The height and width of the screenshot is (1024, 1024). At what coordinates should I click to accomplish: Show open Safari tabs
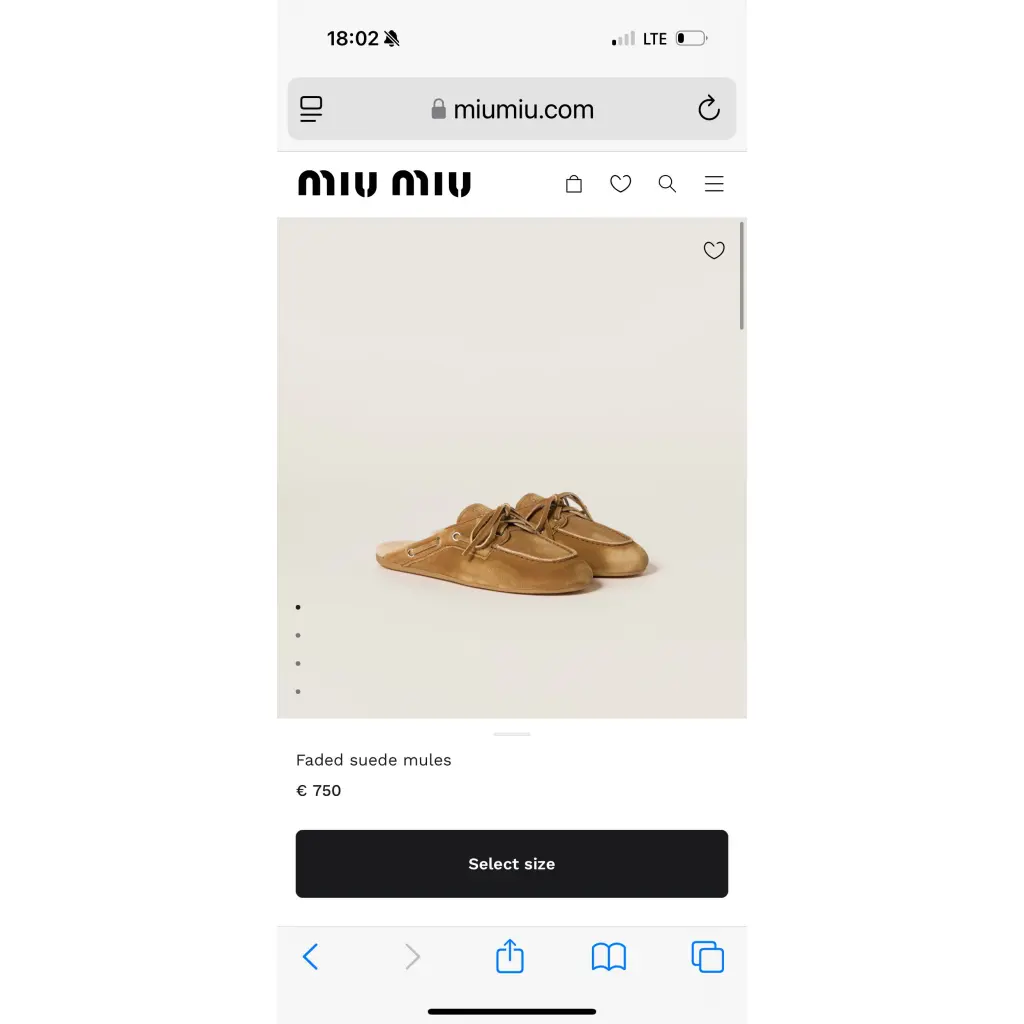(708, 957)
